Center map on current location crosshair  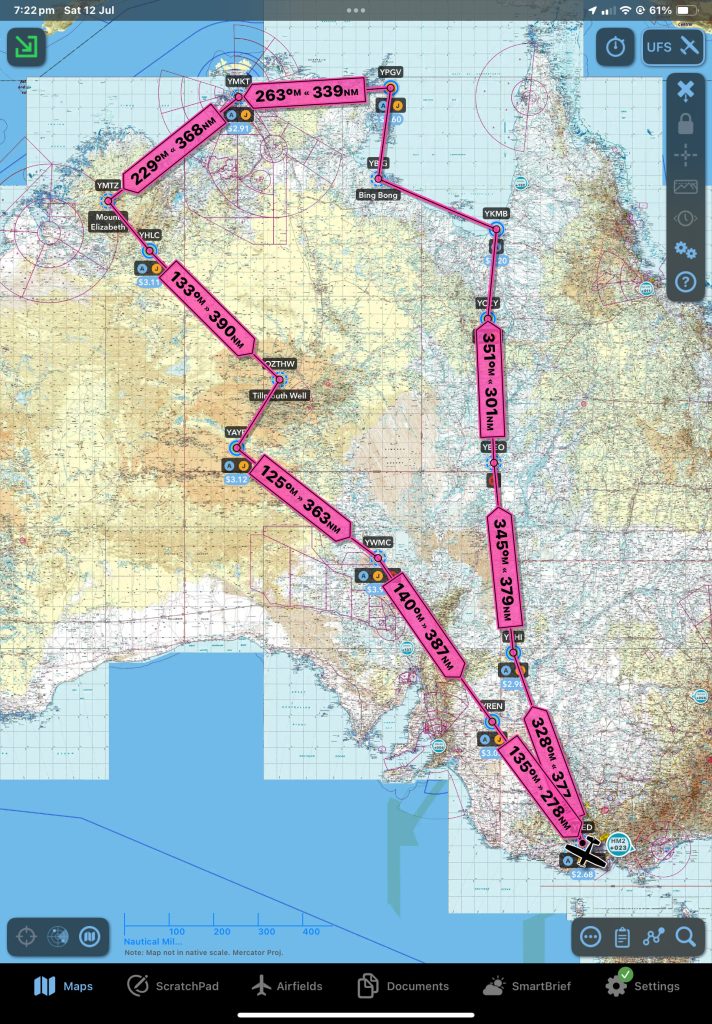coord(27,937)
